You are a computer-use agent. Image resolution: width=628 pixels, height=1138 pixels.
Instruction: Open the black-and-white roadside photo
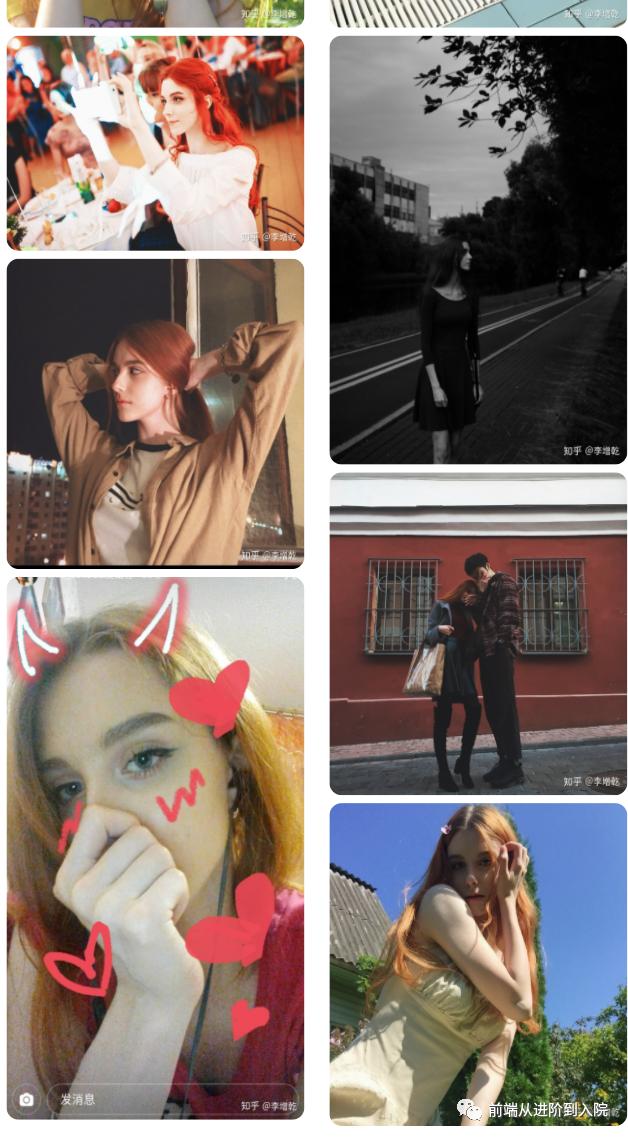pyautogui.click(x=478, y=250)
